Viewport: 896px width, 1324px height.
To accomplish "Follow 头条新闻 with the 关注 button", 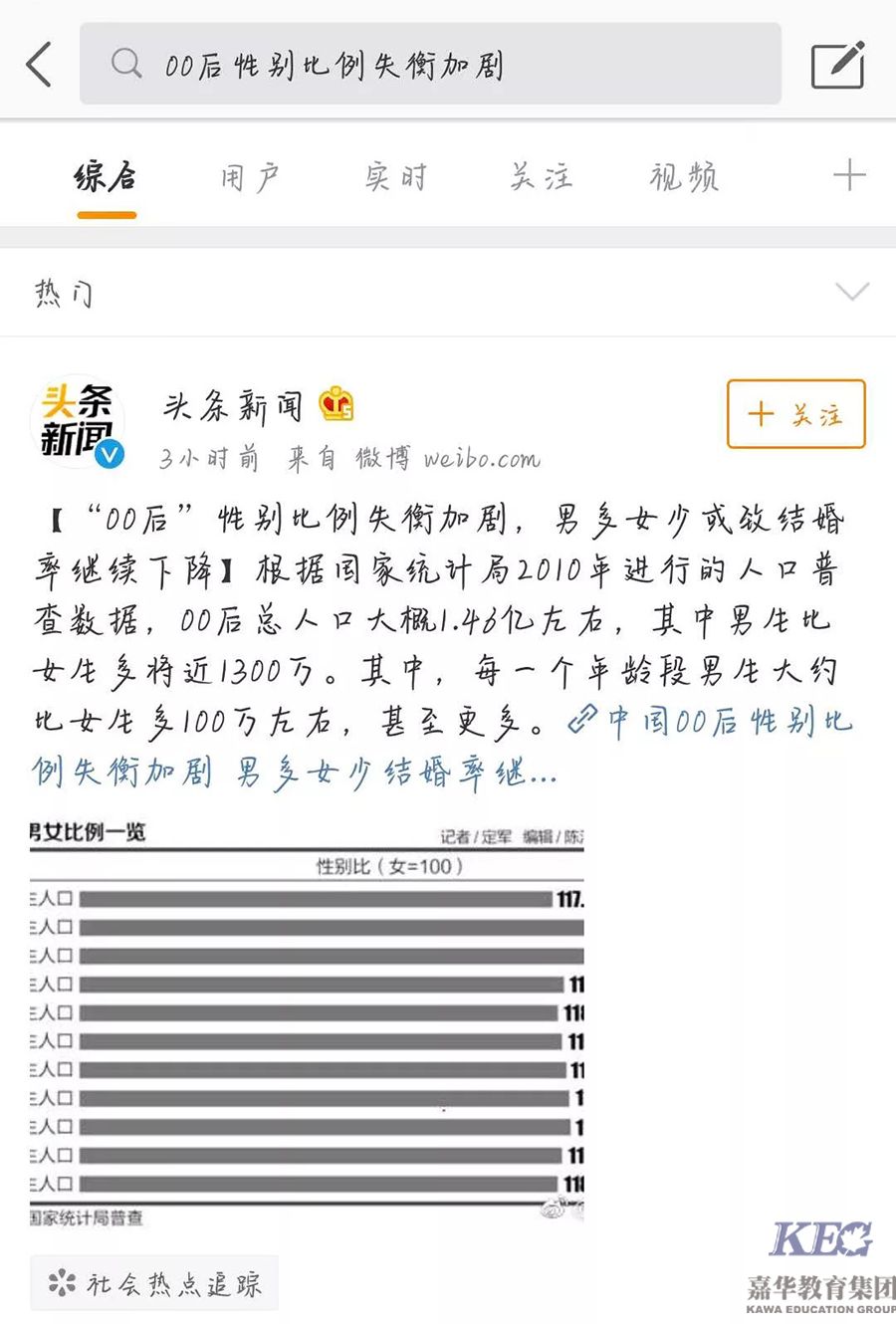I will click(795, 414).
